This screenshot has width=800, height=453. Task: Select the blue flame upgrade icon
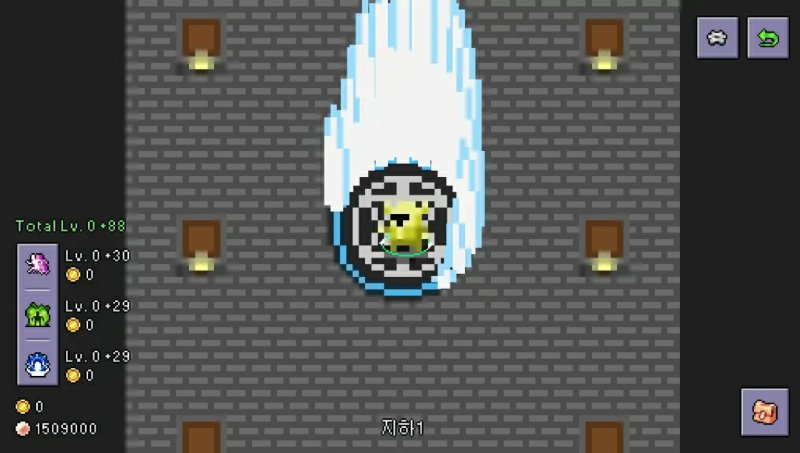(x=38, y=365)
